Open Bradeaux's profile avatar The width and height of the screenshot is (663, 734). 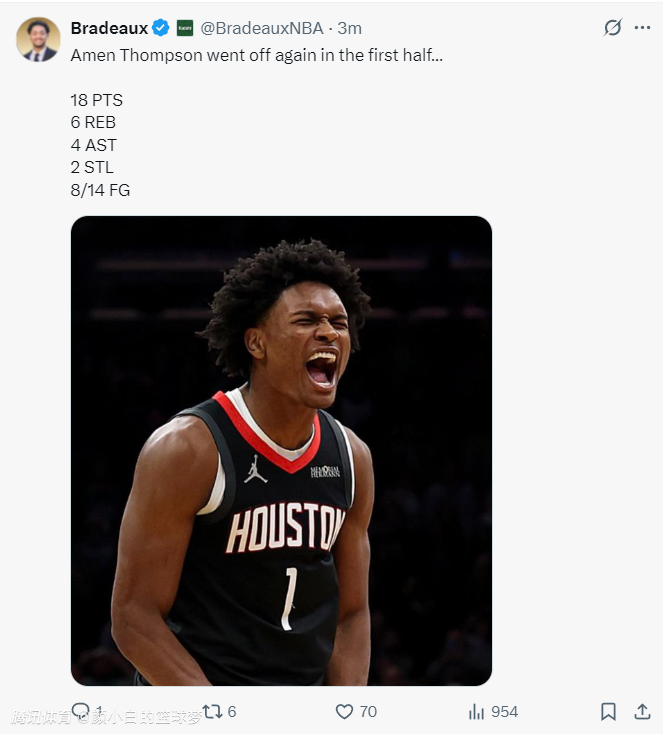pyautogui.click(x=38, y=39)
